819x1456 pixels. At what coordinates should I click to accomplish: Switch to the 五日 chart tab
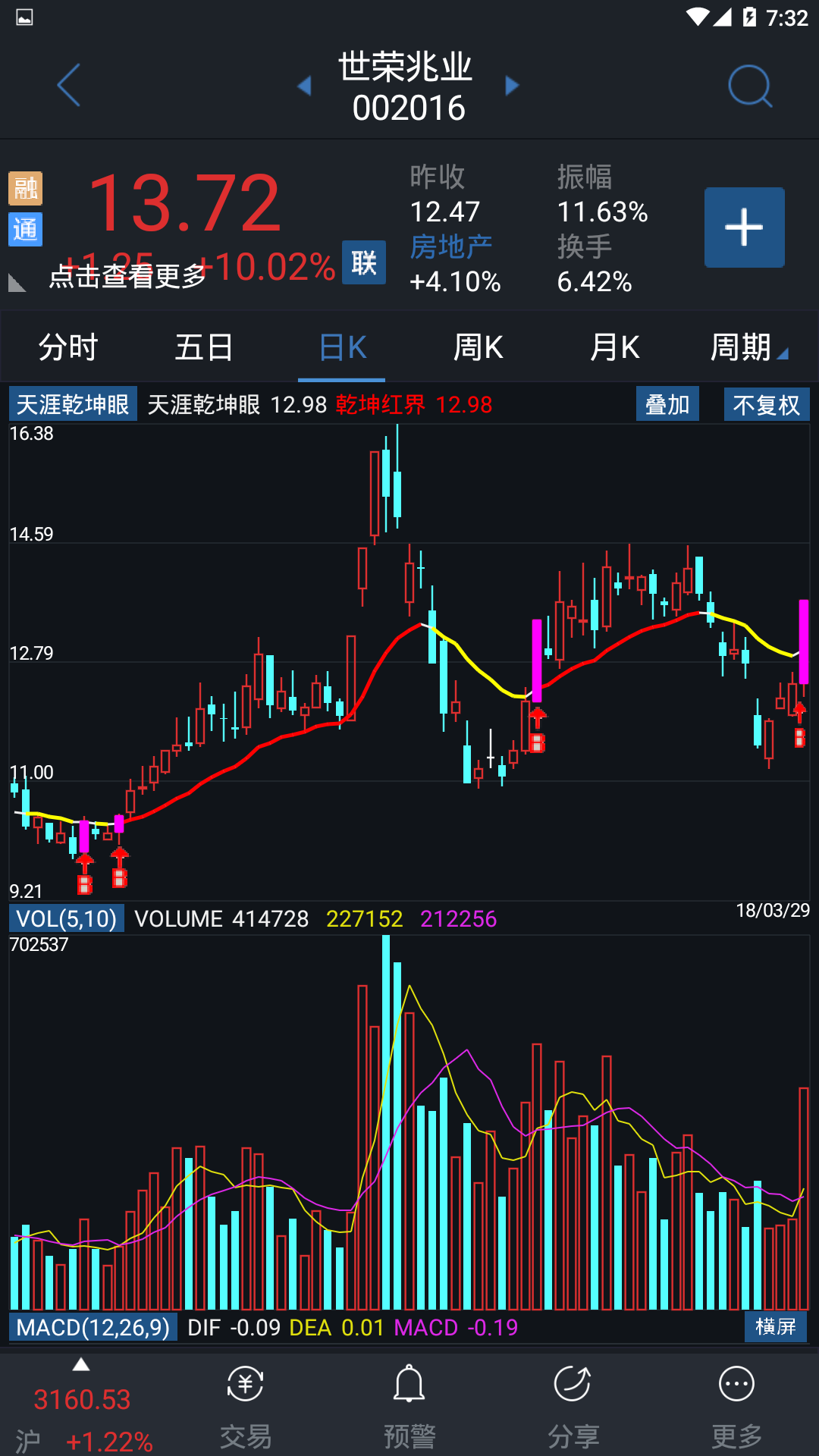click(204, 347)
